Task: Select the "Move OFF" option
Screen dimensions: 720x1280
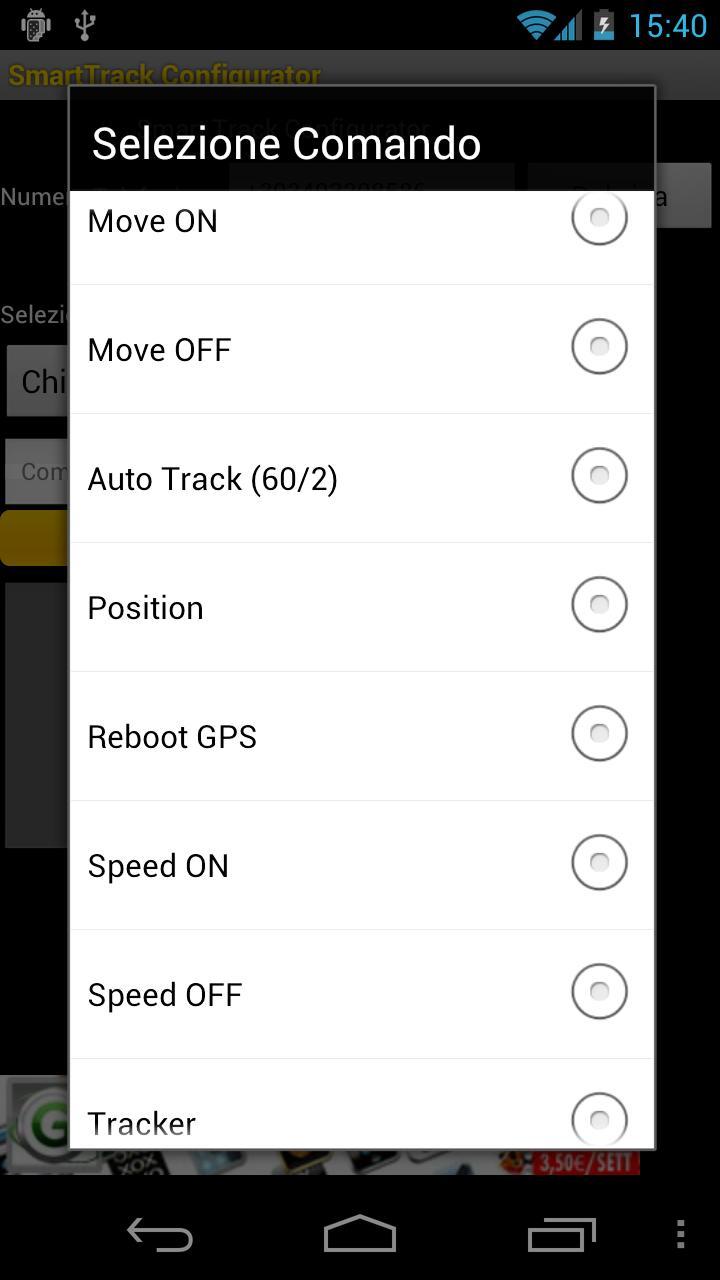Action: coord(598,346)
